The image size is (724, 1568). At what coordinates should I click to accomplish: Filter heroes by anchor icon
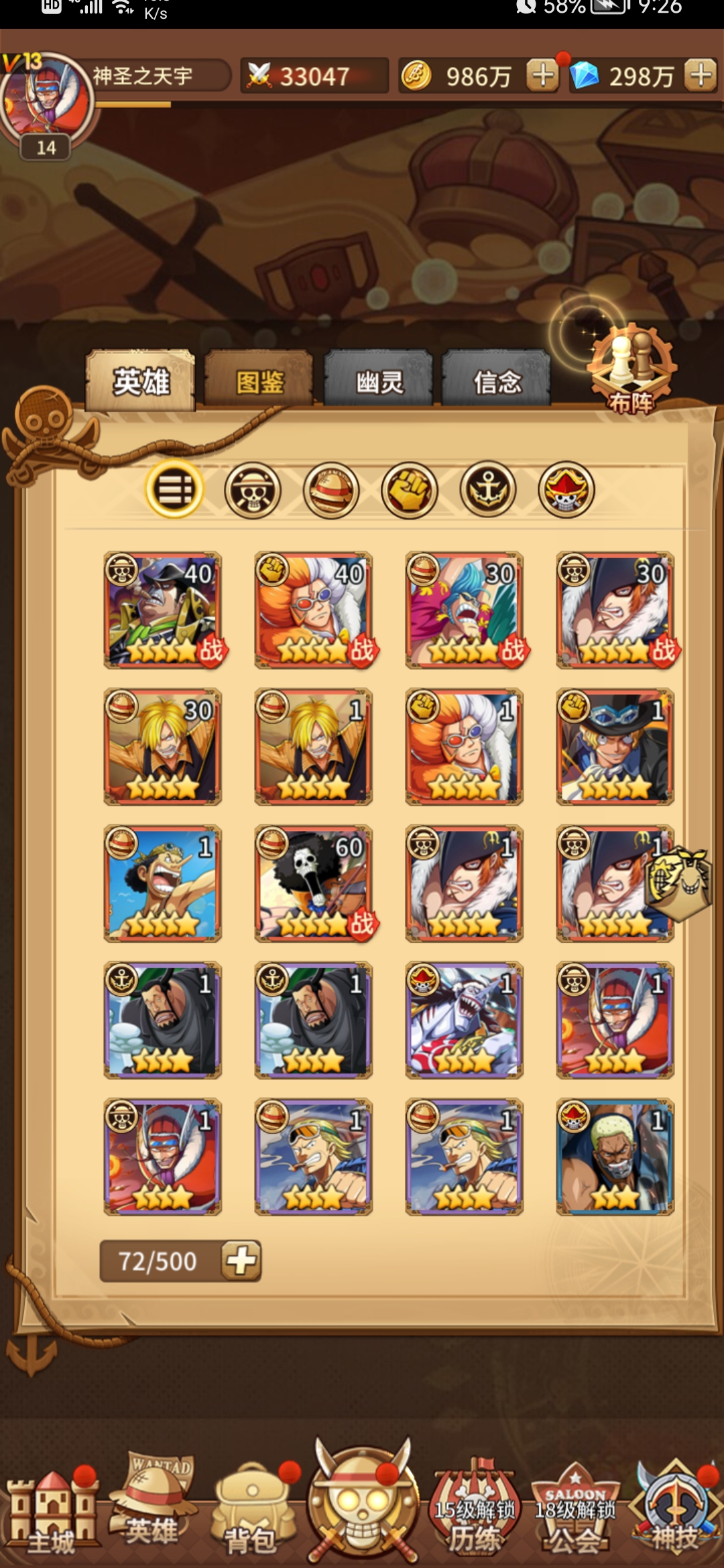click(x=487, y=490)
